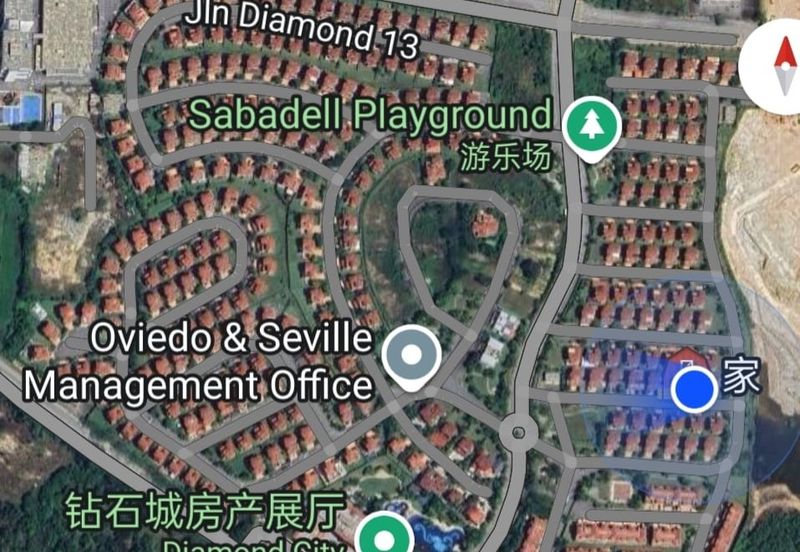The width and height of the screenshot is (800, 552).
Task: Open the Diamond City showroom marker
Action: click(383, 535)
